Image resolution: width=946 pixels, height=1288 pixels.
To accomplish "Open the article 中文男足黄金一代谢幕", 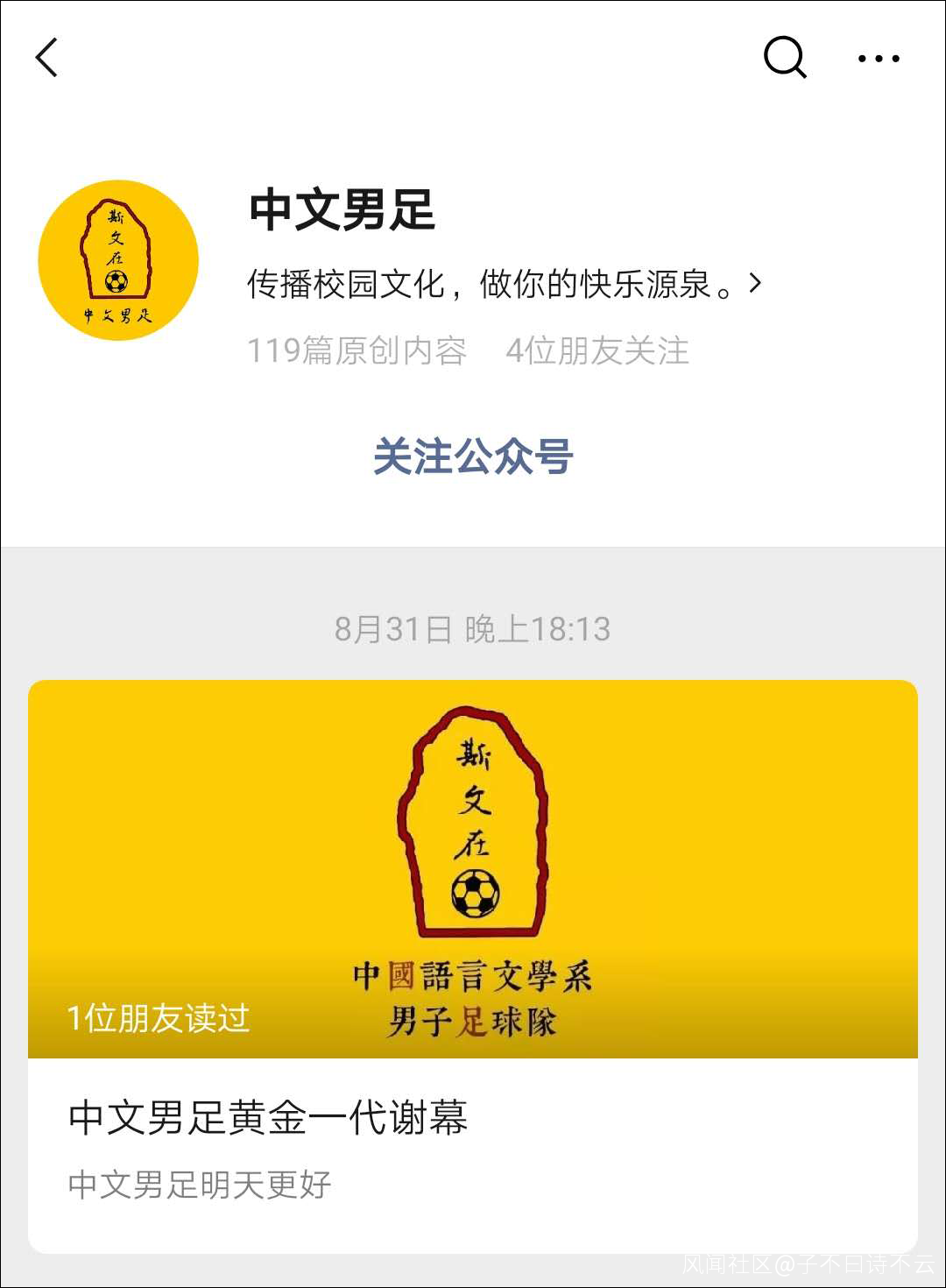I will tap(268, 1117).
